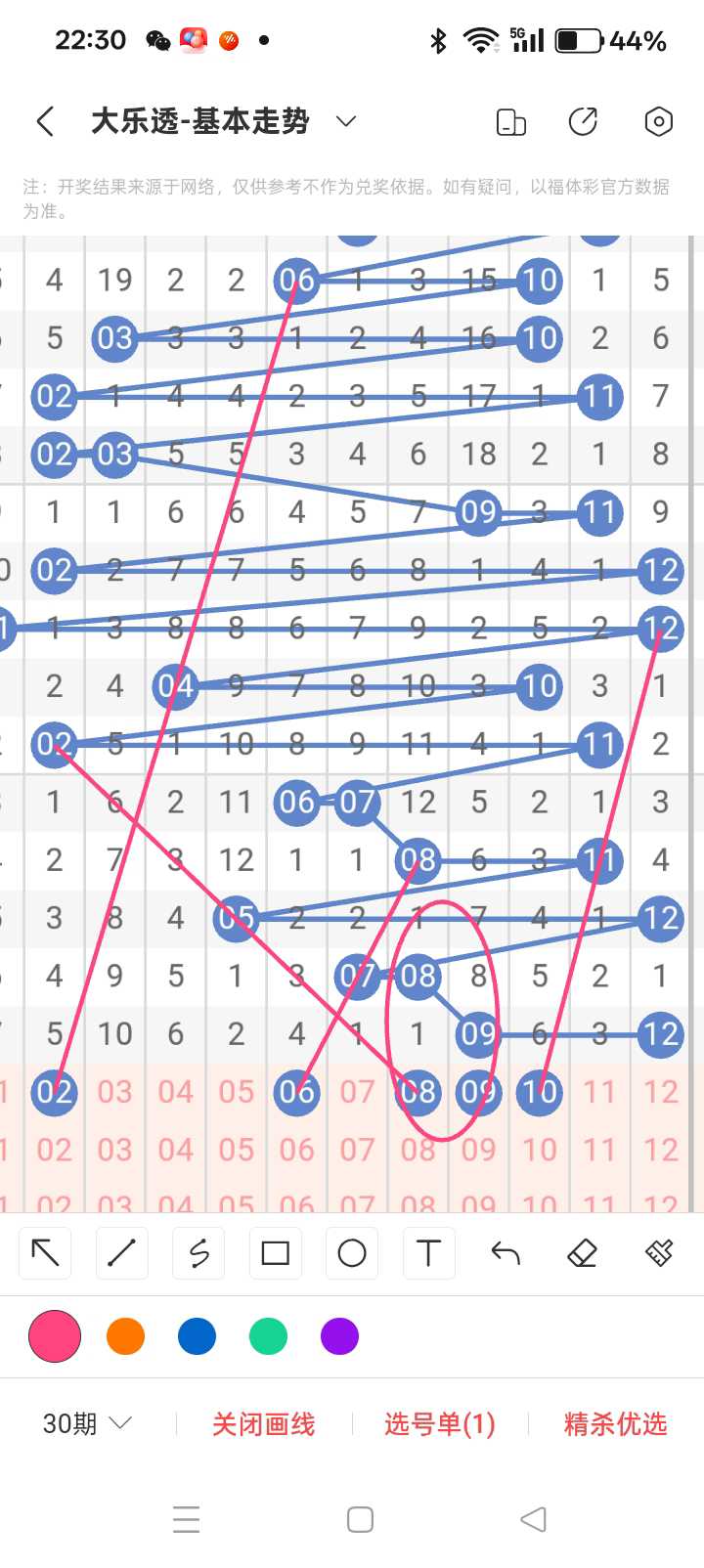Open the screen orientation icon in header
The width and height of the screenshot is (704, 1568).
point(511,122)
